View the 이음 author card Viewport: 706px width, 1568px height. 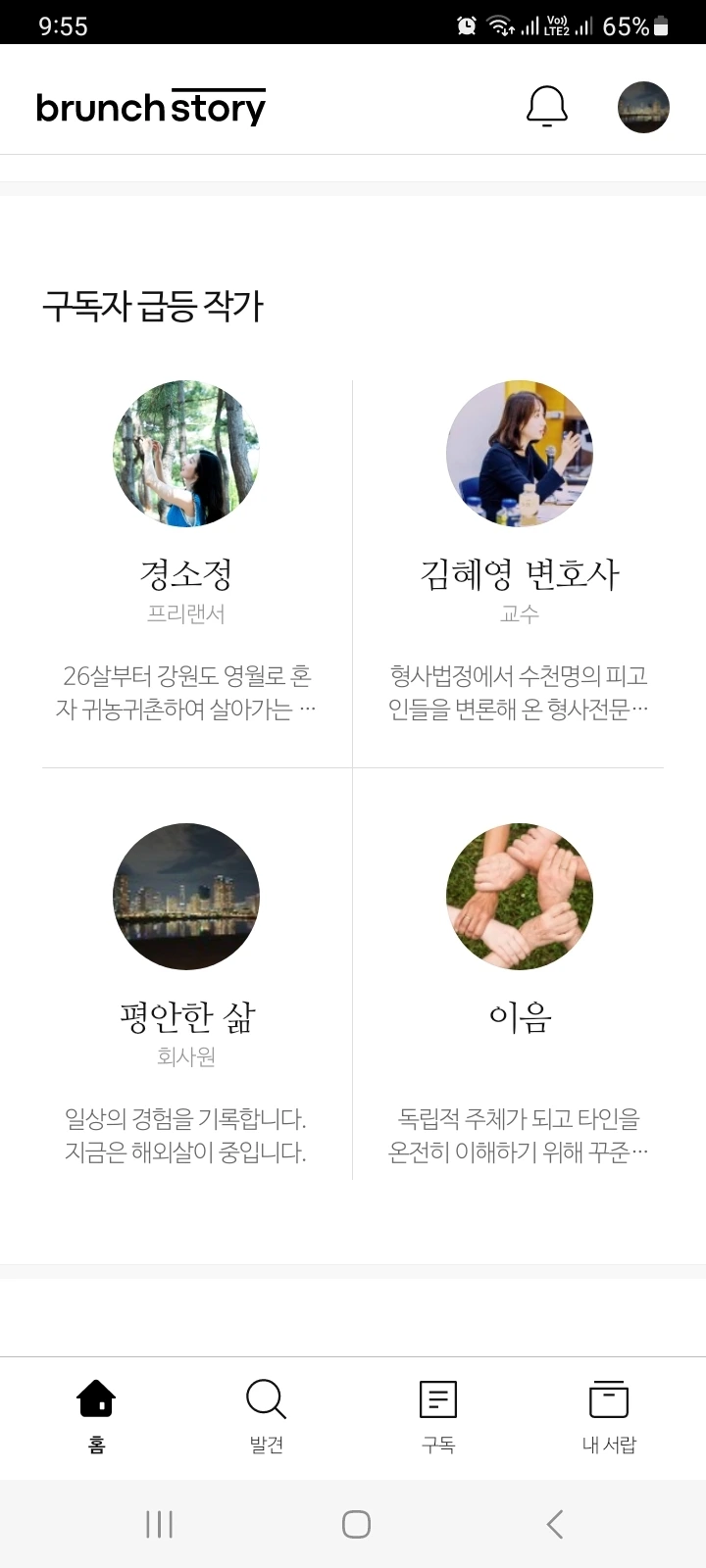pyautogui.click(x=519, y=990)
